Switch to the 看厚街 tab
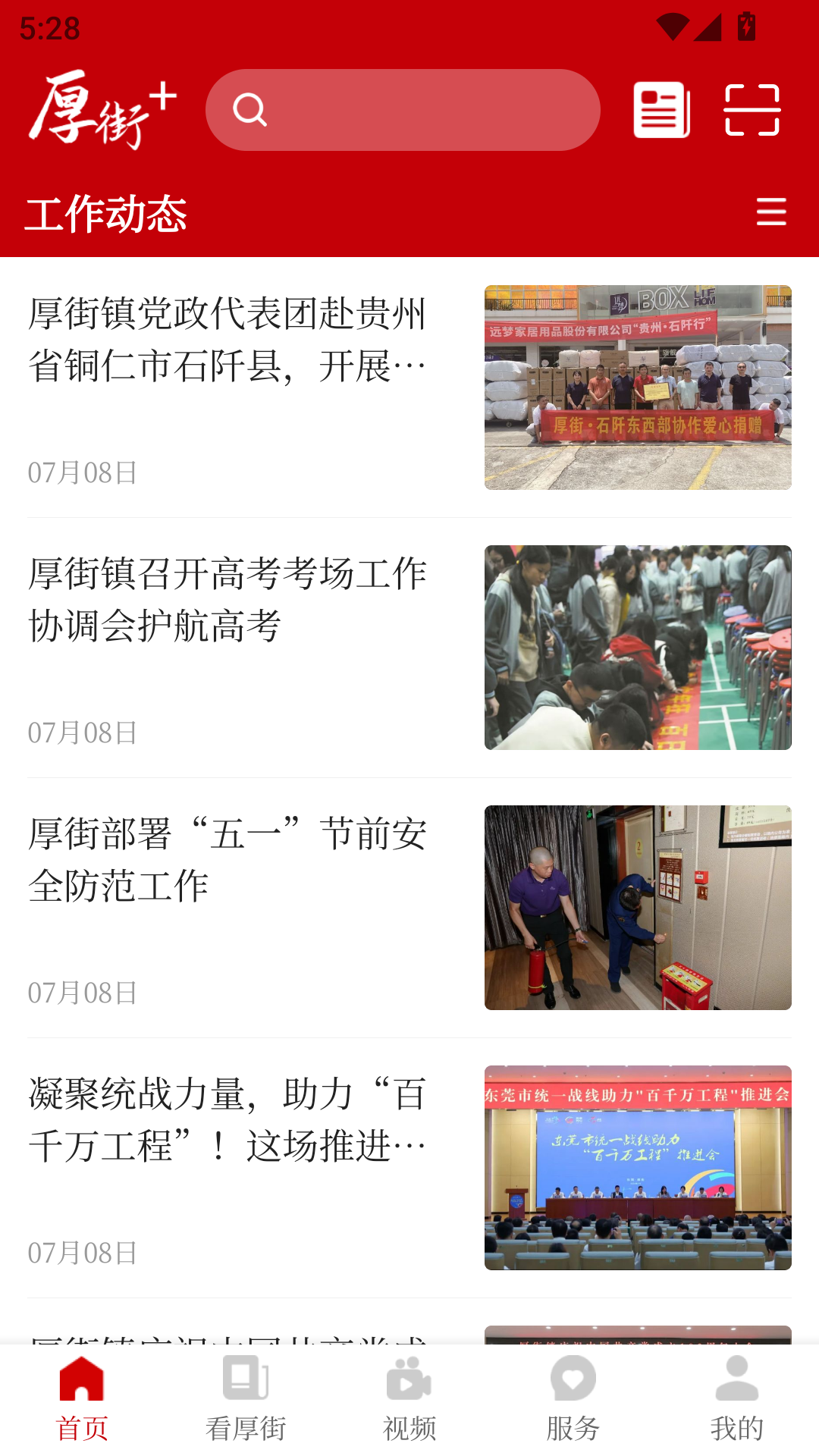The image size is (819, 1456). pyautogui.click(x=246, y=1399)
